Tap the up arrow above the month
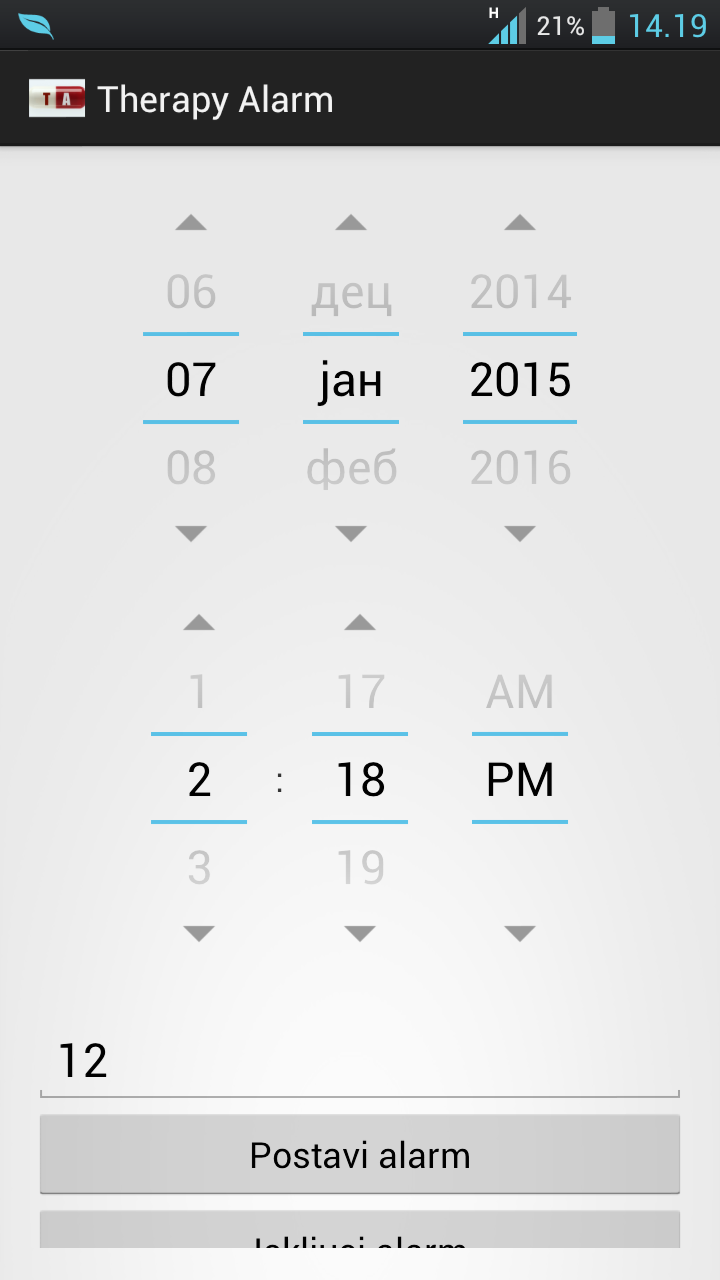 click(351, 223)
